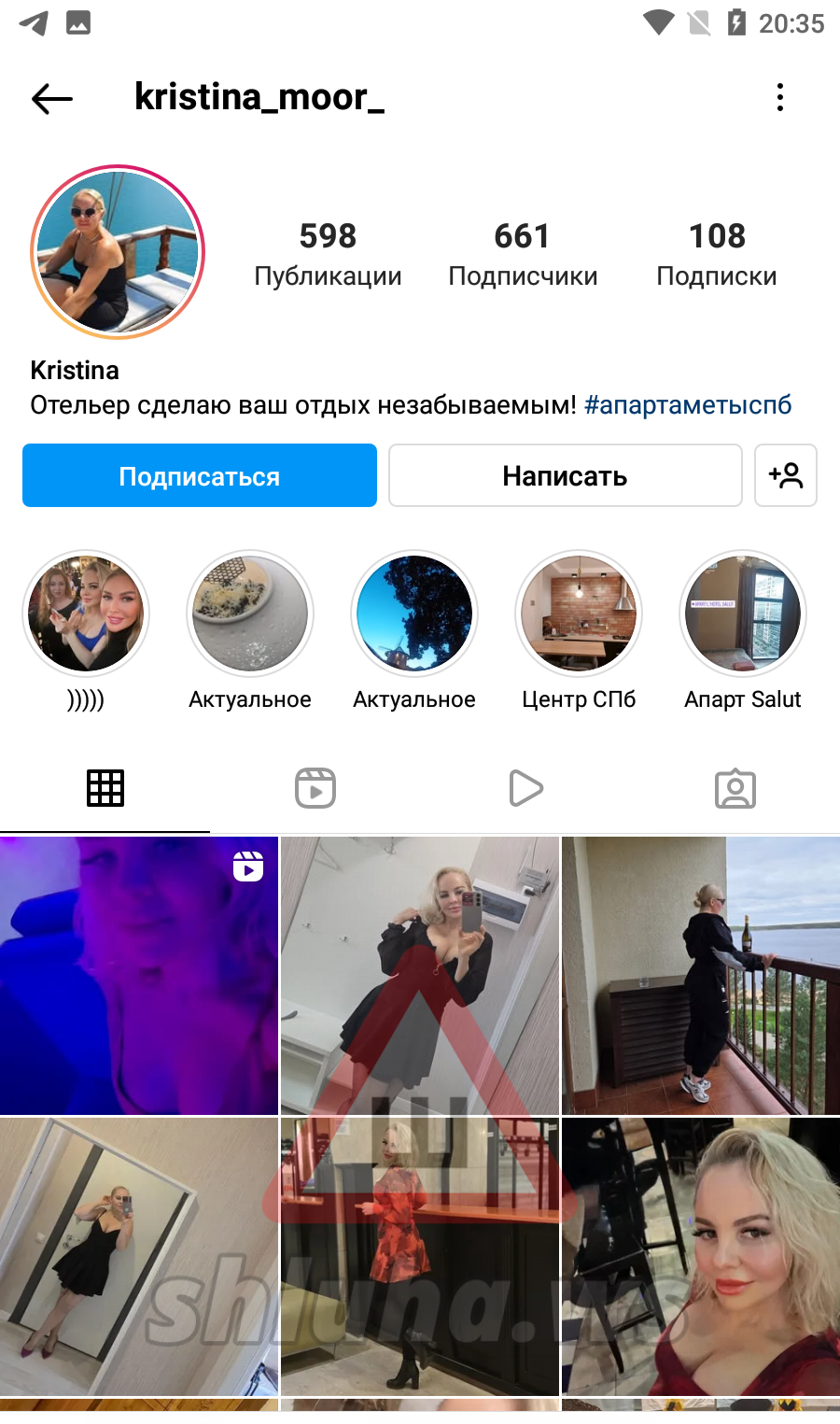Viewport: 840px width, 1424px height.
Task: Open the 661 Подписчики followers list
Action: point(523,253)
